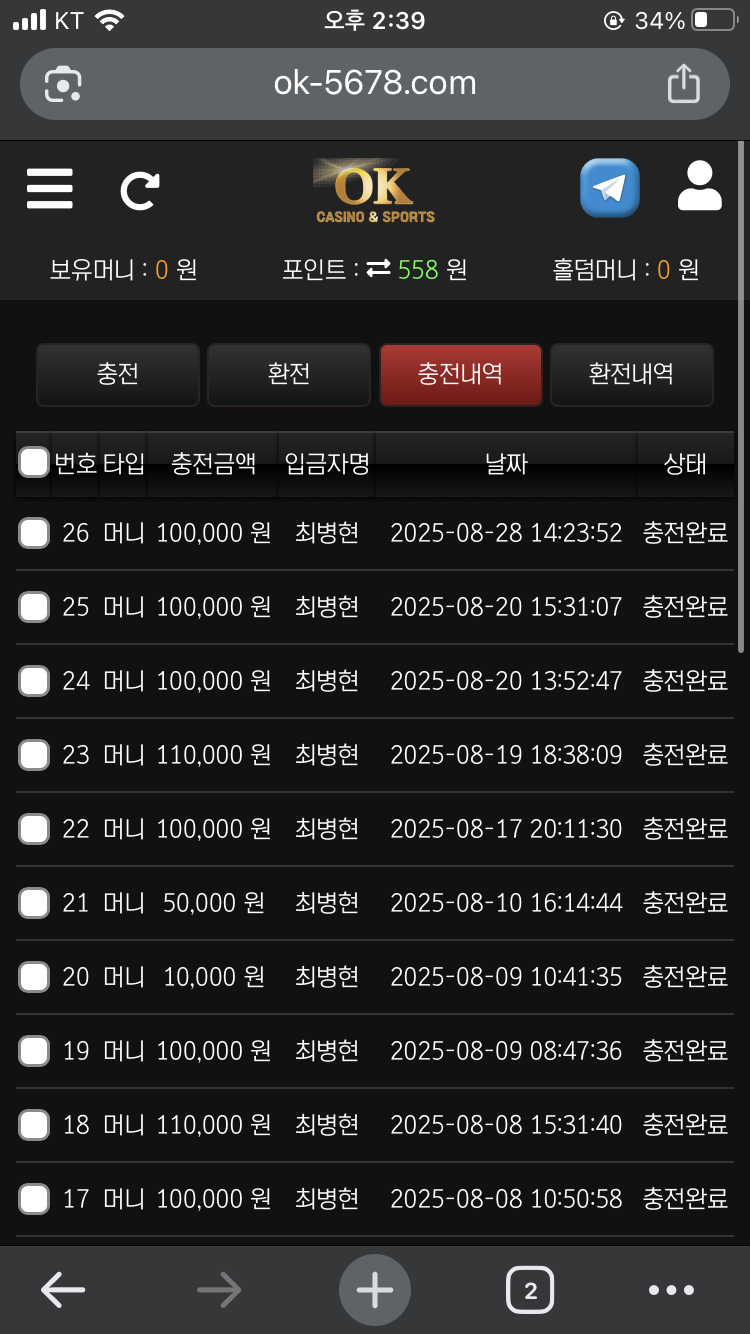Switch to the 충전 tab
The width and height of the screenshot is (750, 1334).
coord(118,375)
